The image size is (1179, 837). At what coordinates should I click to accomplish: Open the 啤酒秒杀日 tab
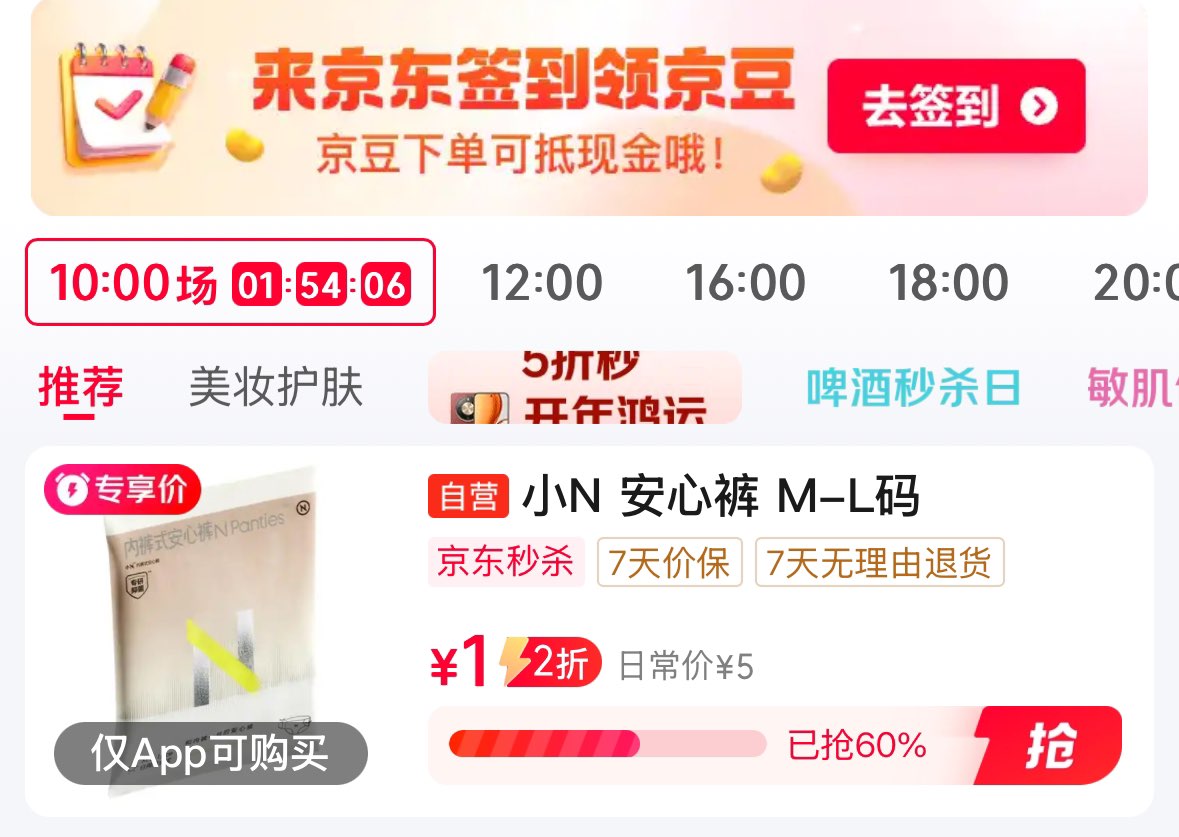point(914,387)
